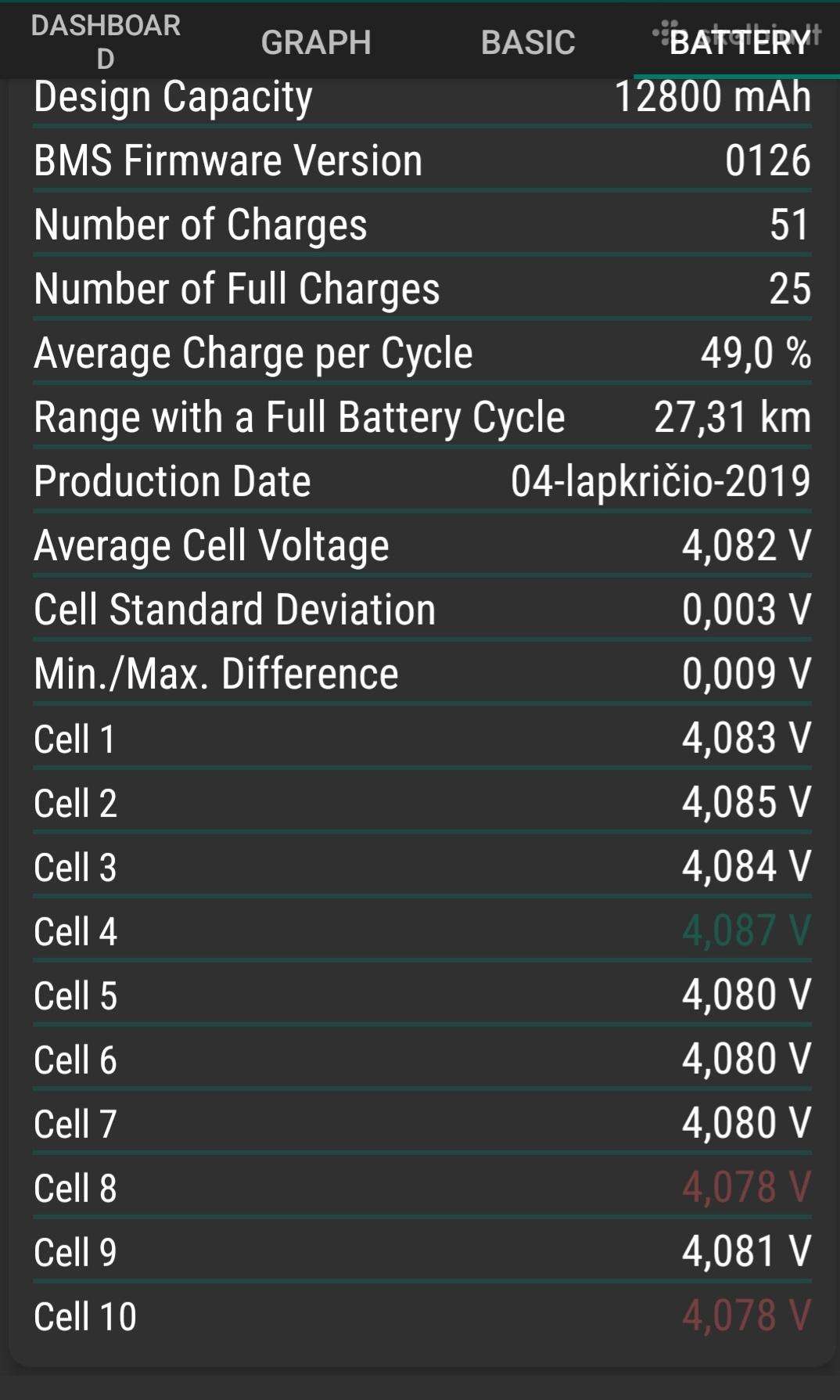
Task: Open the Graph tab
Action: coord(317,41)
